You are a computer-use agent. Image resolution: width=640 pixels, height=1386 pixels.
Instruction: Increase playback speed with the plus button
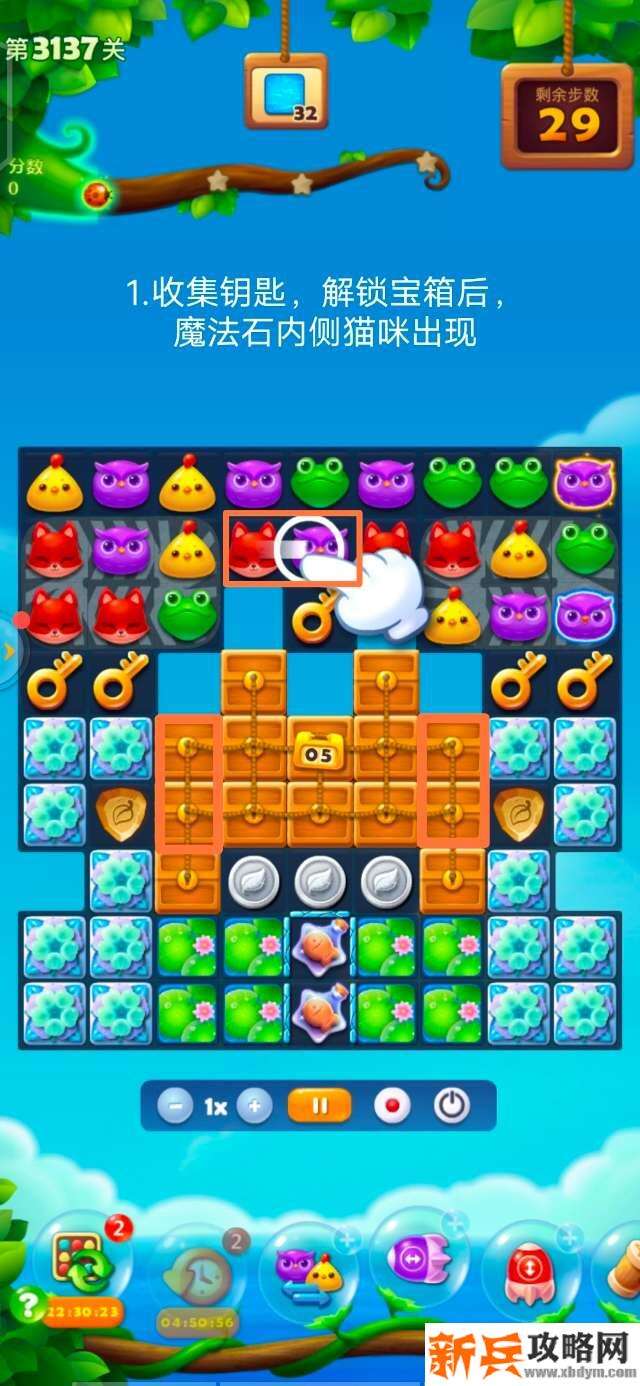(255, 1107)
